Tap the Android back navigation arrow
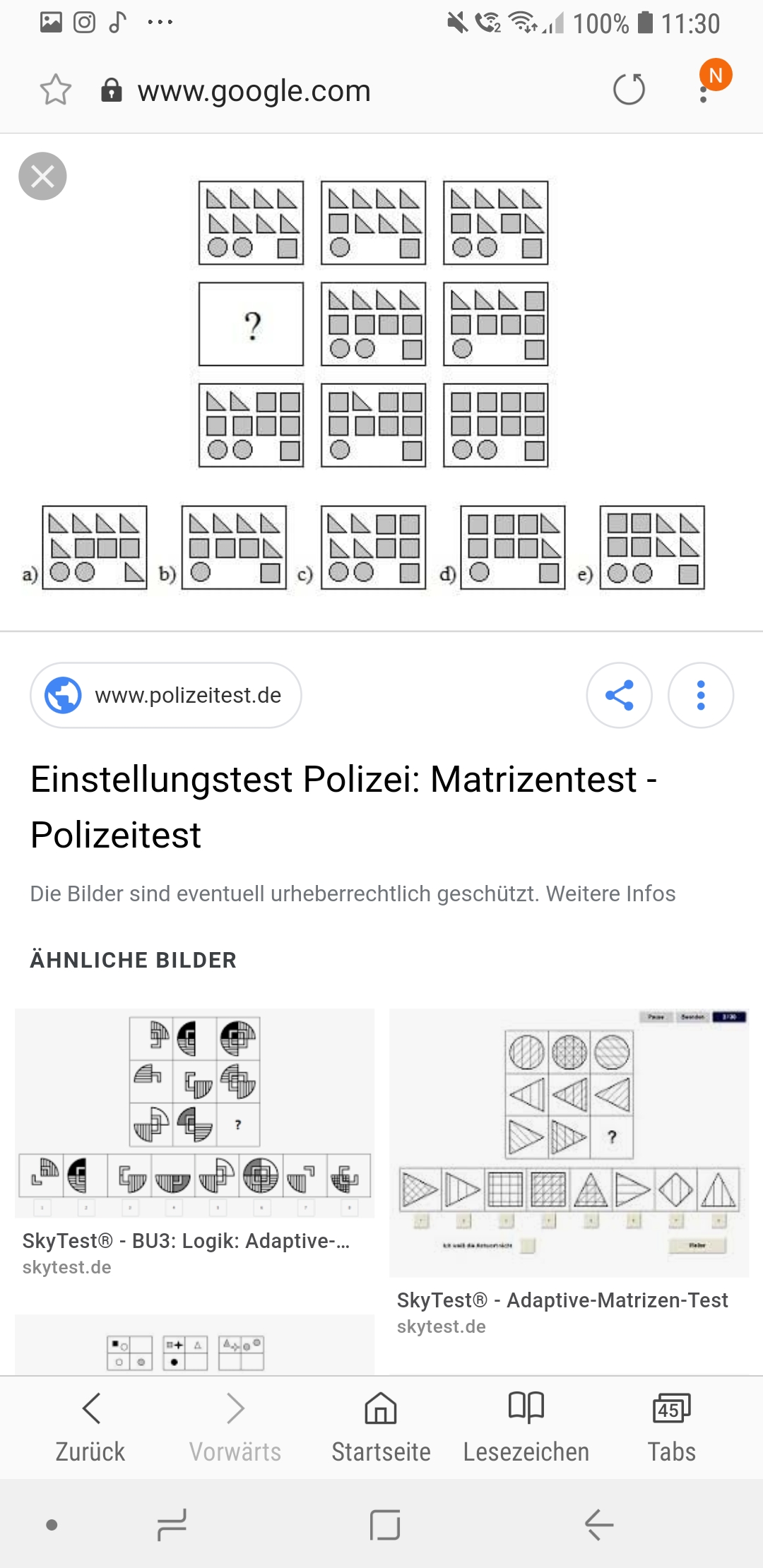The image size is (763, 1568). pos(598,1523)
